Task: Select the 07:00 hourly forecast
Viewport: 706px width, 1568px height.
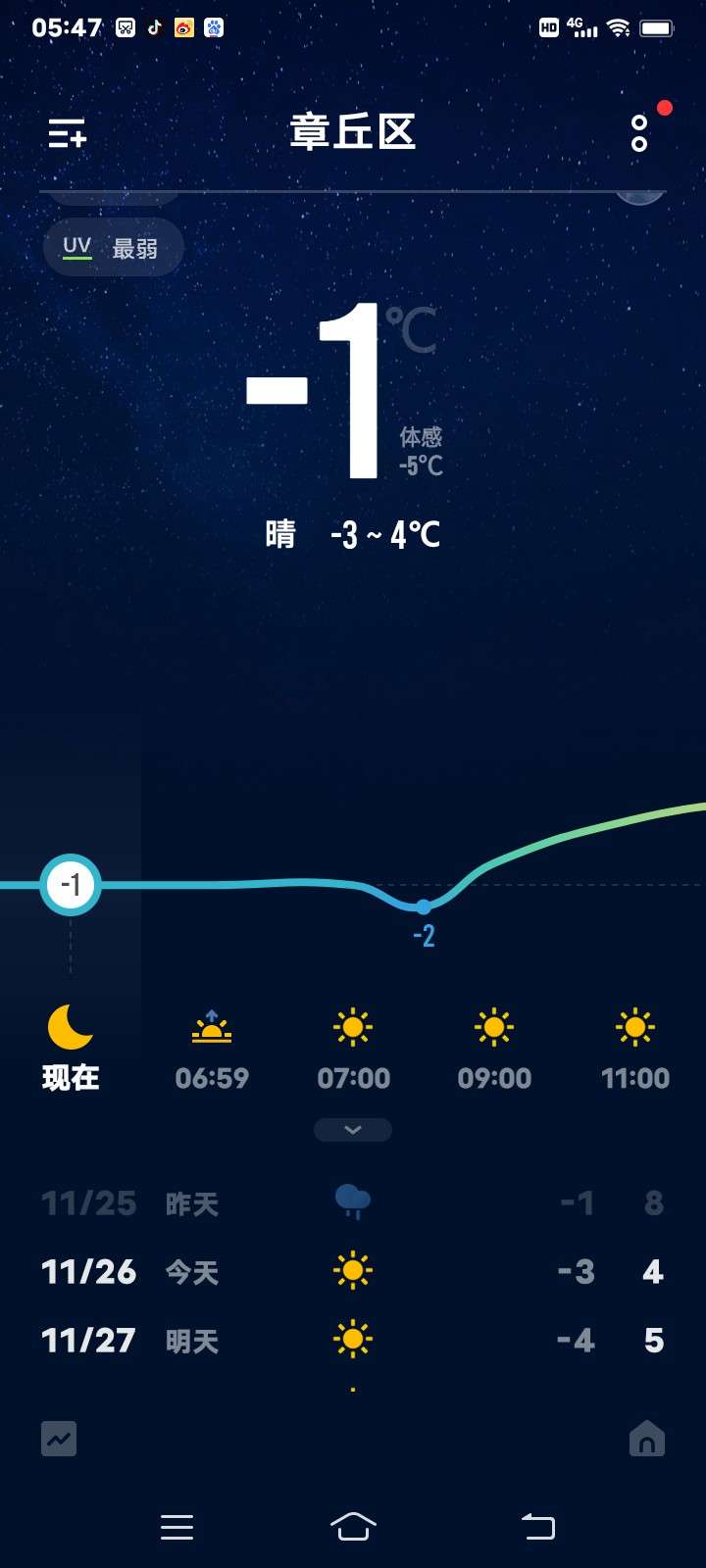Action: tap(353, 1051)
